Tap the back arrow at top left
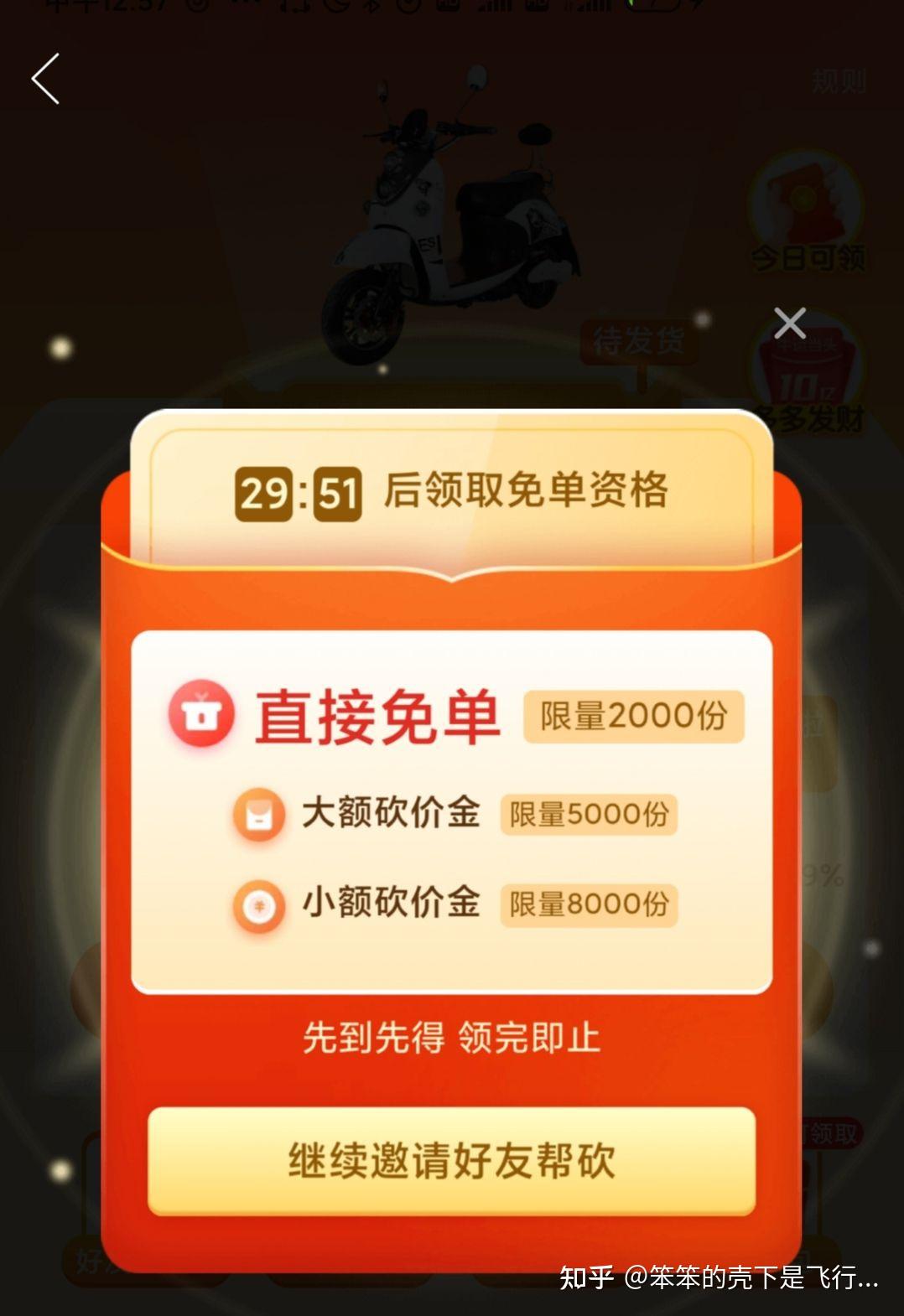The image size is (904, 1316). [x=46, y=80]
